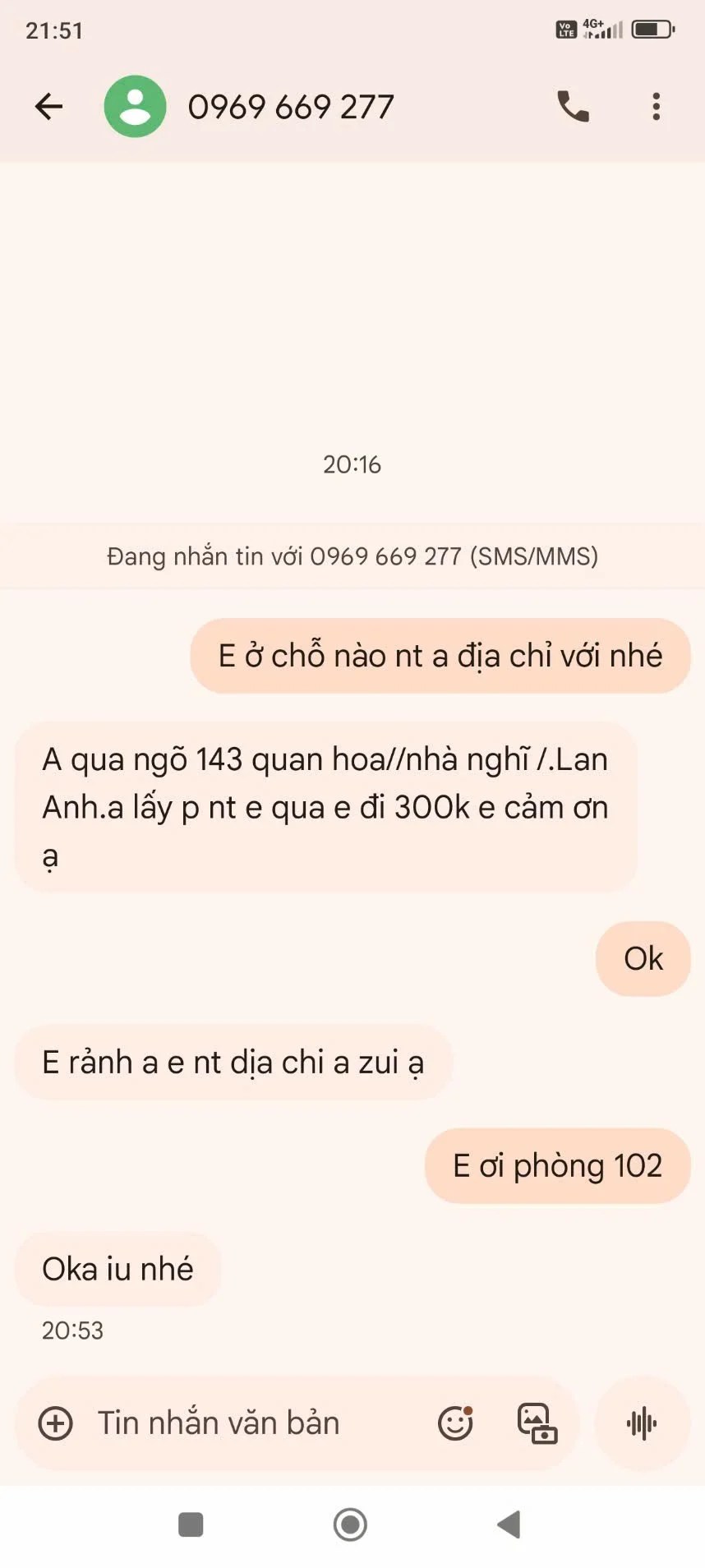
Task: Record a voice message
Action: point(642,1423)
